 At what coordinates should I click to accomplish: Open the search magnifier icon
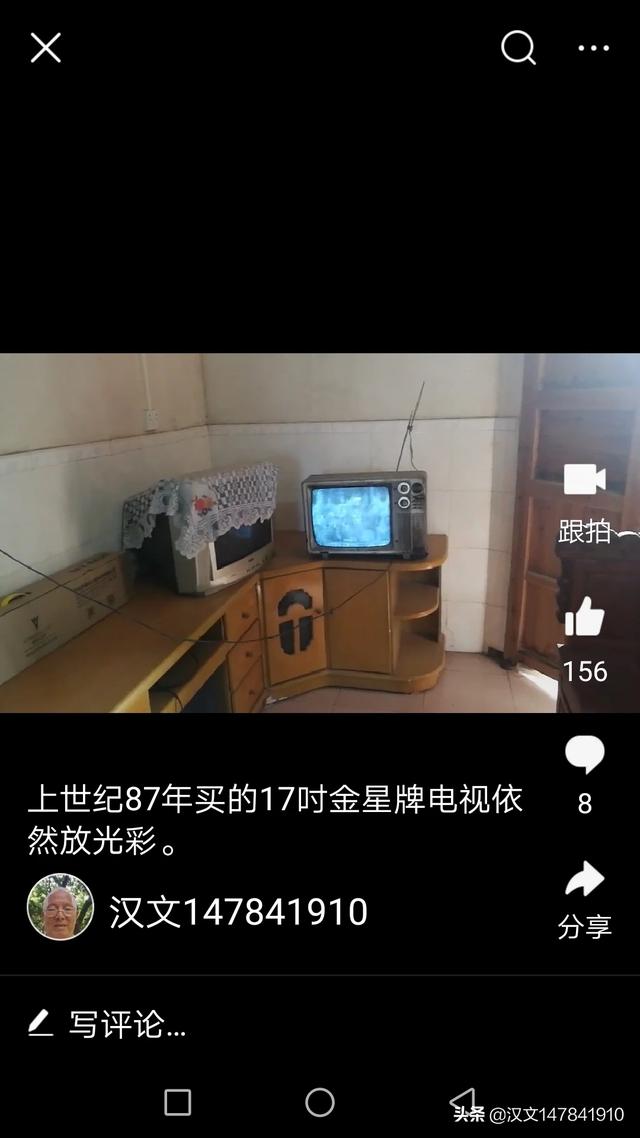pos(518,47)
